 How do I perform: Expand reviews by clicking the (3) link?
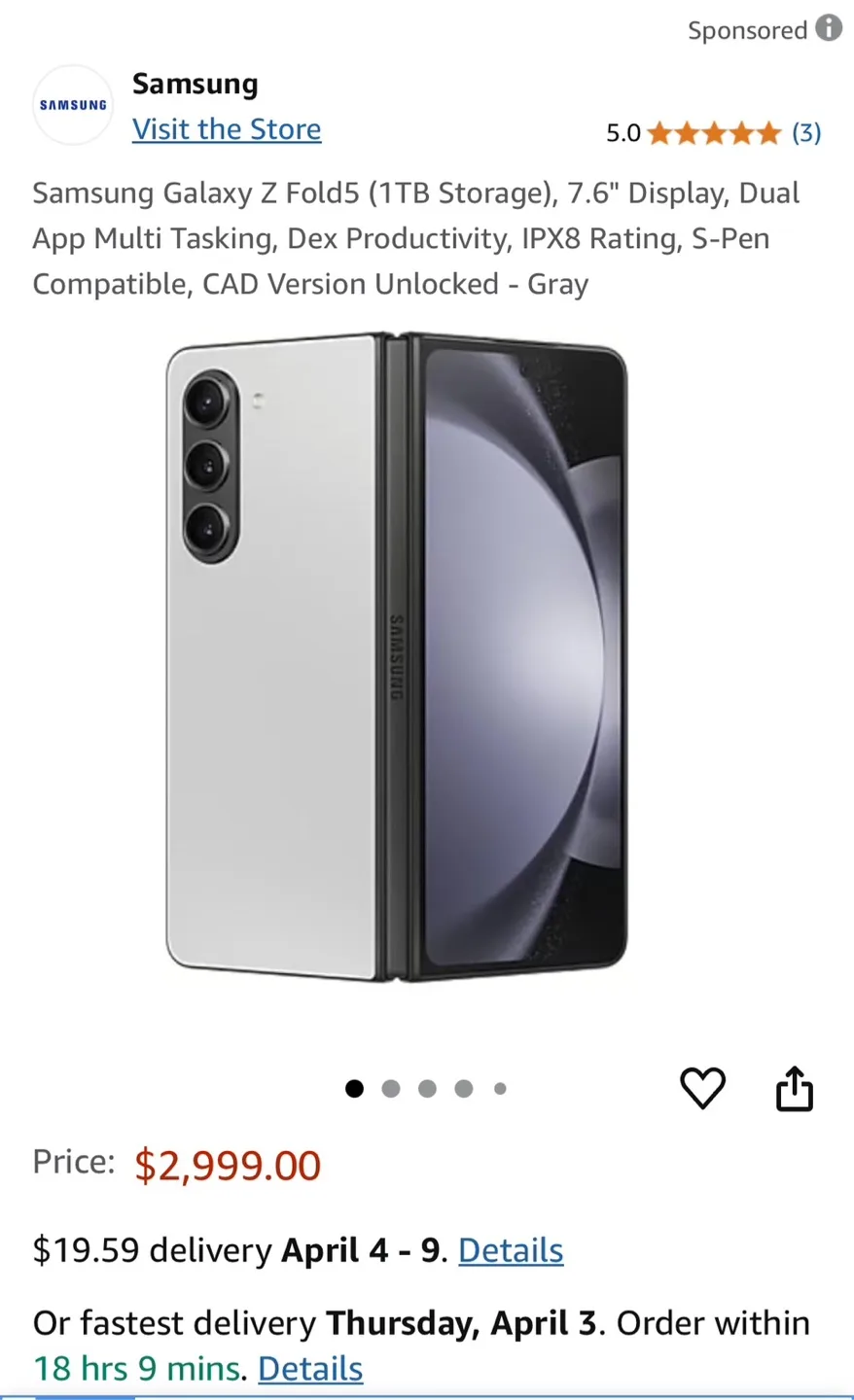[x=806, y=133]
